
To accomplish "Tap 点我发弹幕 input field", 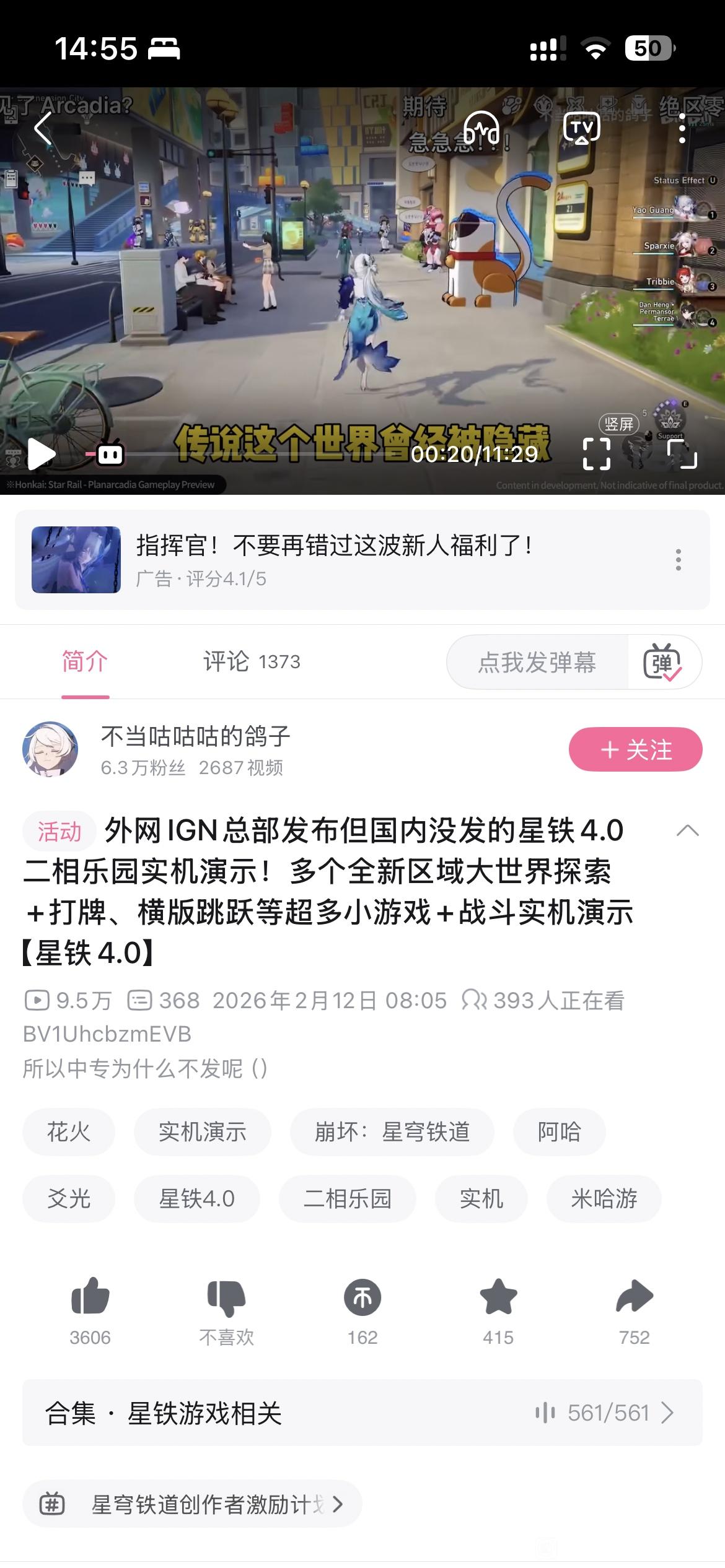I will 537,663.
